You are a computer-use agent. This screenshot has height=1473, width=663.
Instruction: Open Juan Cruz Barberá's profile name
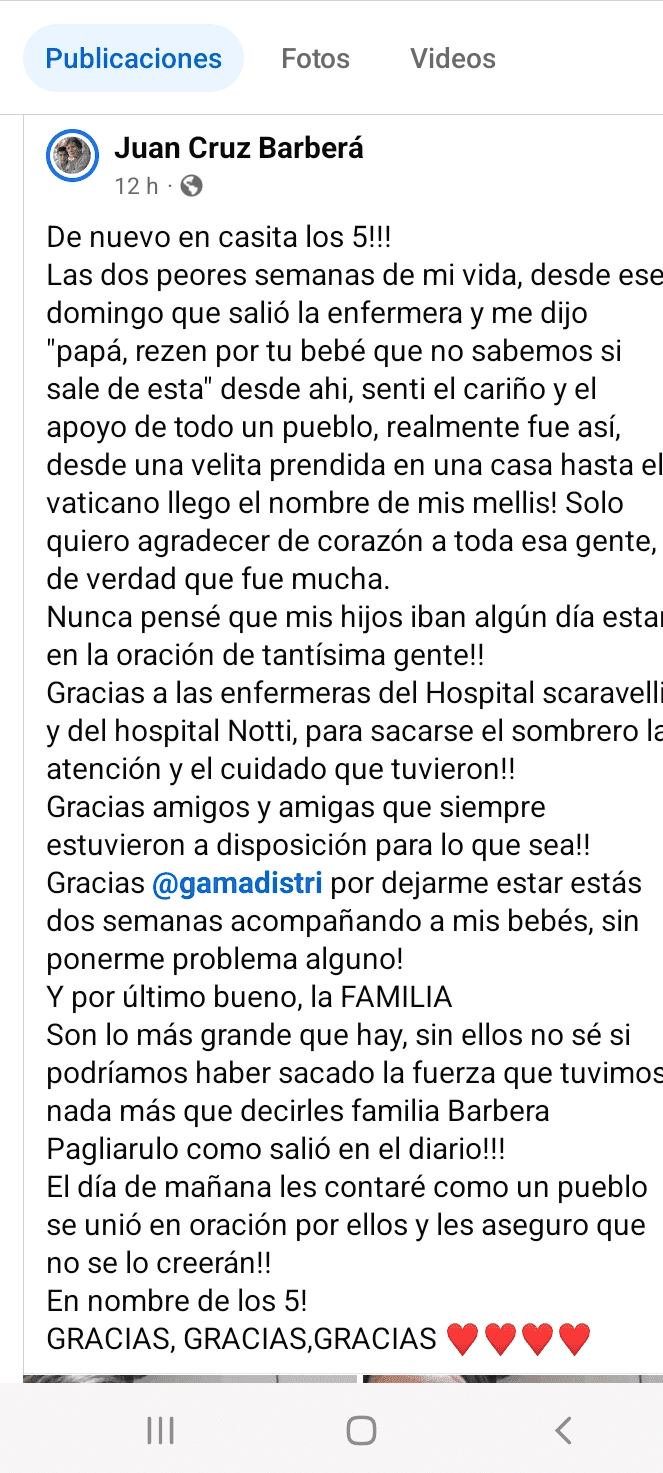point(238,148)
